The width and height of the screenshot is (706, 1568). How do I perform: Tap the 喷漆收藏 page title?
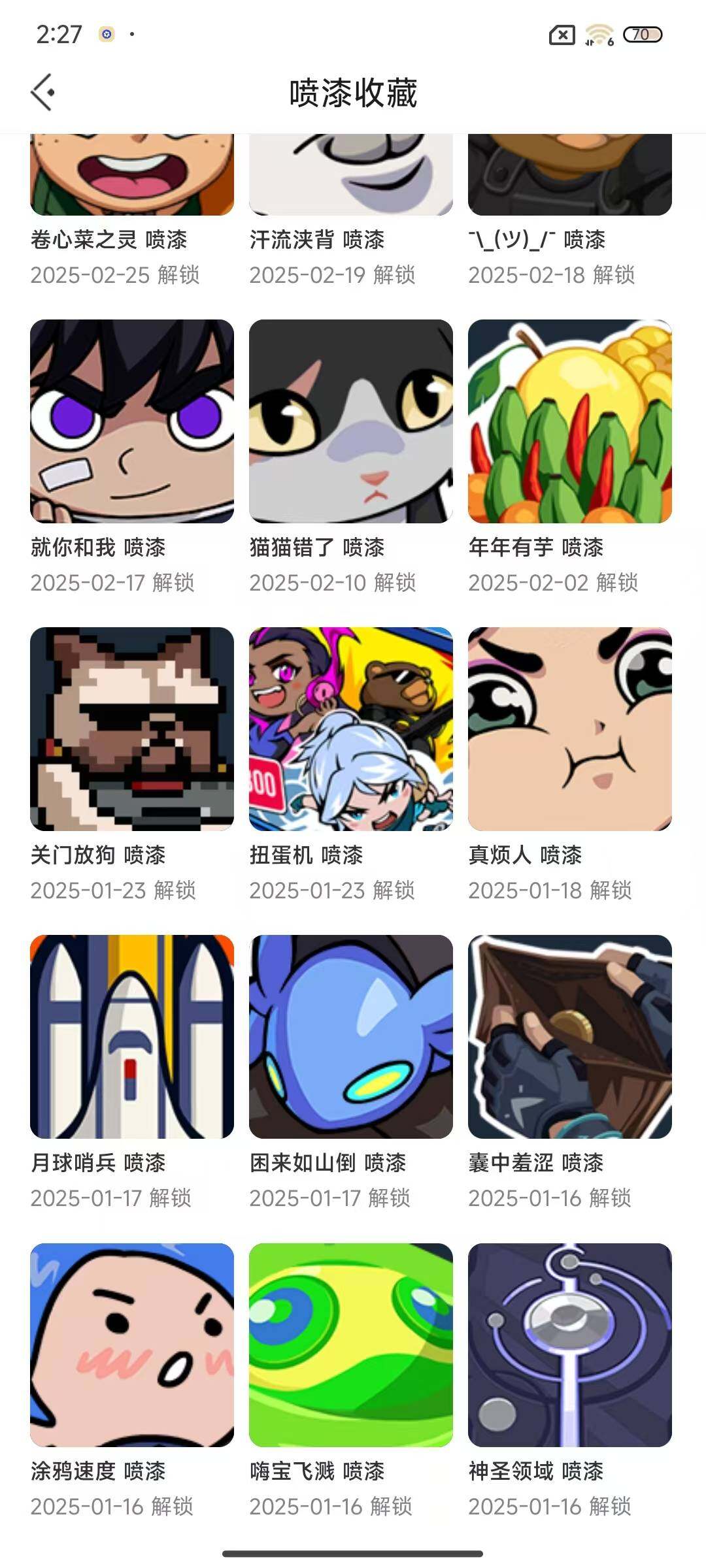(353, 91)
